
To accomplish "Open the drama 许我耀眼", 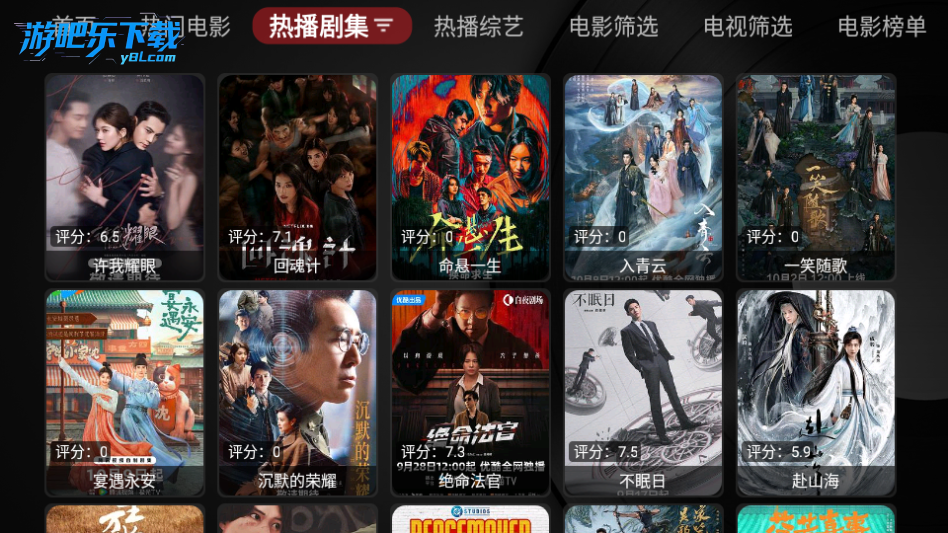I will coord(125,177).
